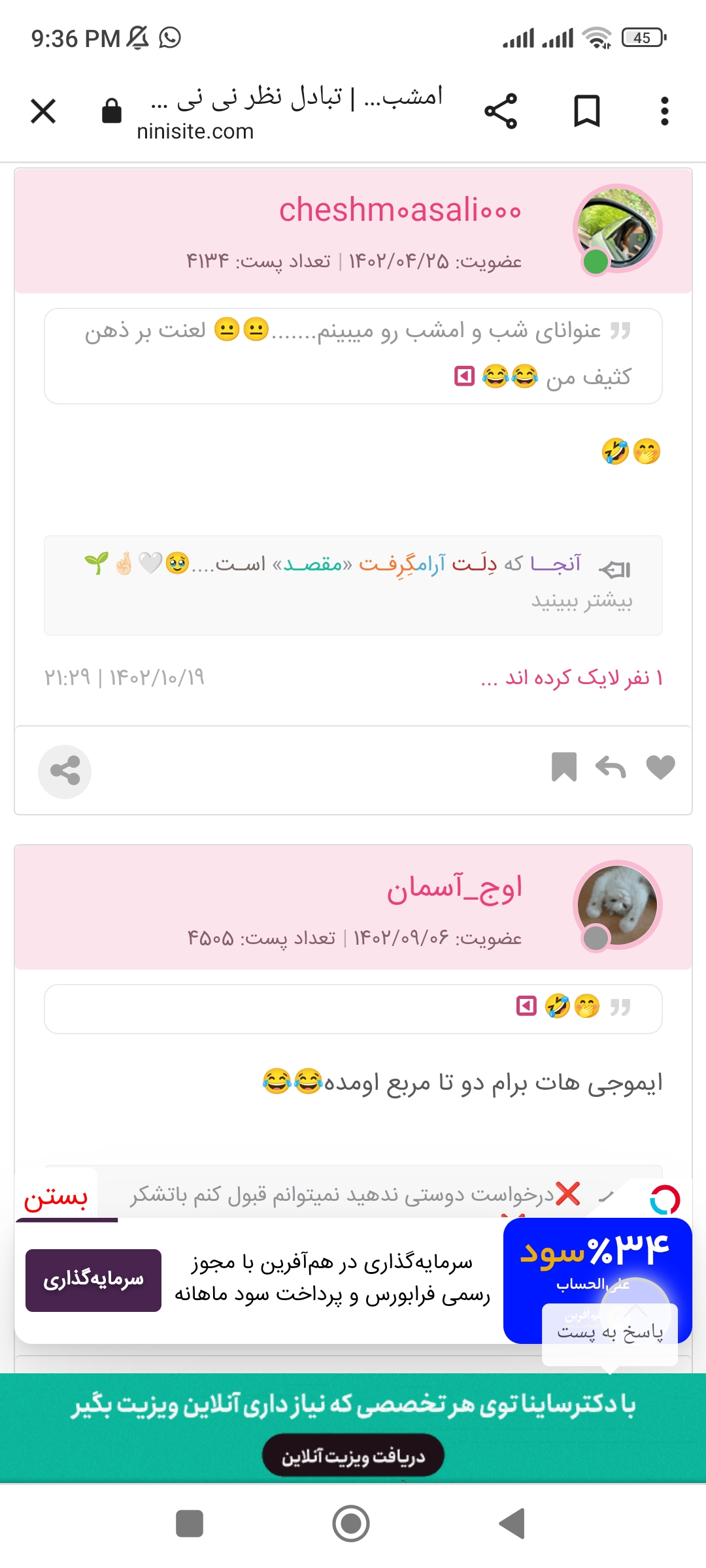
Task: Open the browser overflow menu
Action: pyautogui.click(x=664, y=110)
